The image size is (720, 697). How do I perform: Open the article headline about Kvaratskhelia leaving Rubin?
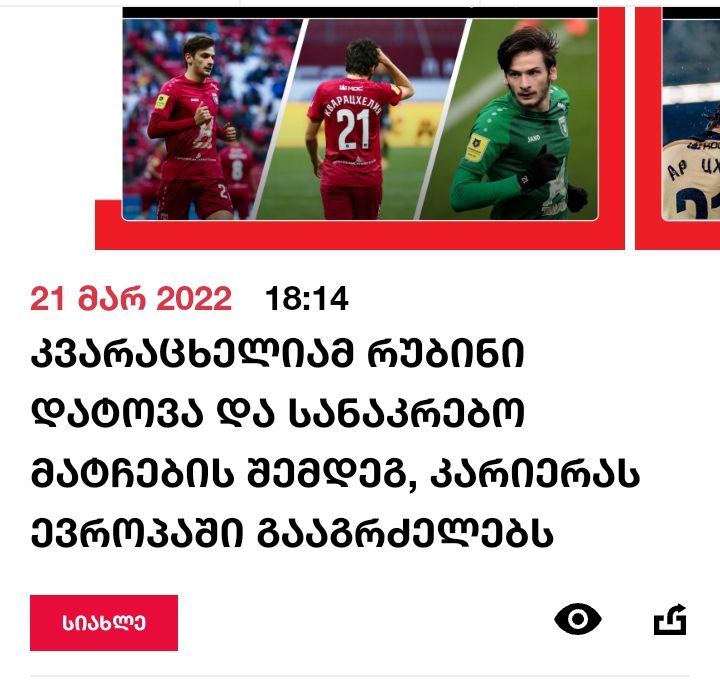coord(330,444)
